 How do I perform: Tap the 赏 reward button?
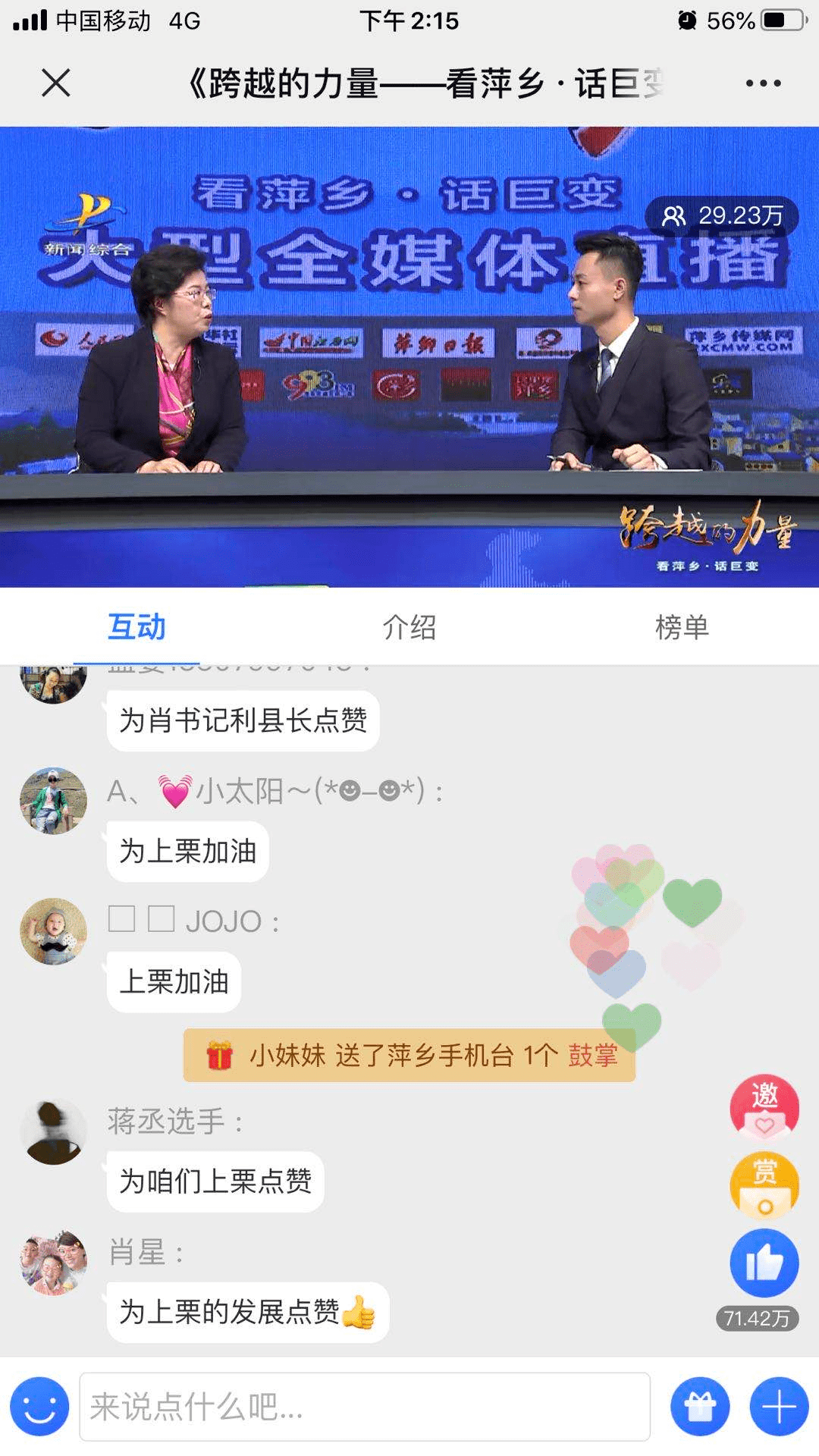tap(764, 1185)
